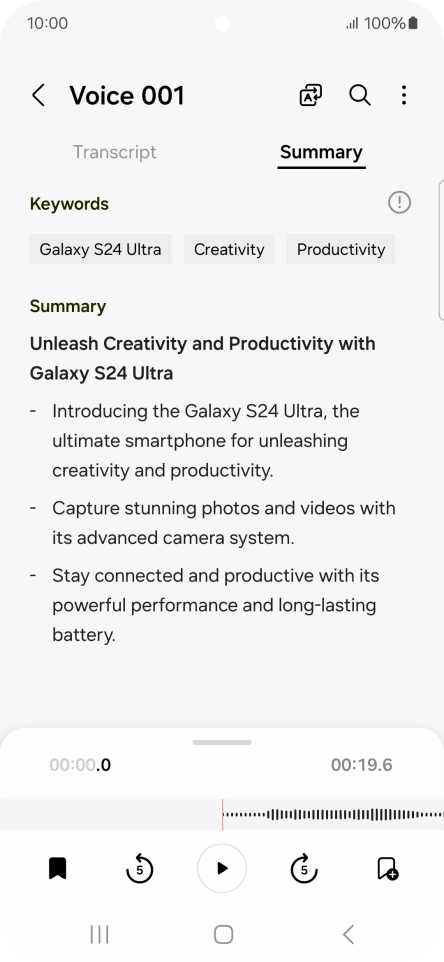Select the Productivity keyword chip
444x962 pixels.
tap(341, 249)
